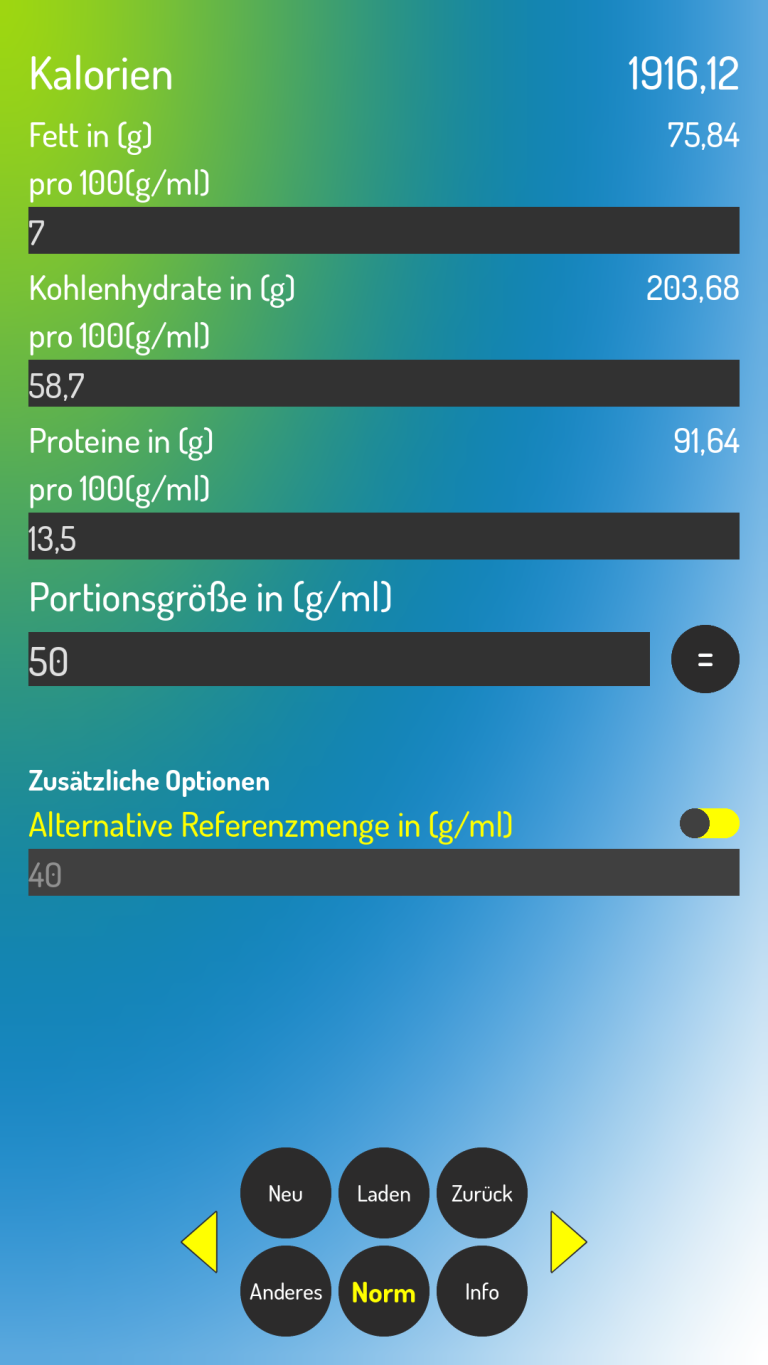Tap the Neu button
The width and height of the screenshot is (768, 1365).
(x=286, y=1193)
